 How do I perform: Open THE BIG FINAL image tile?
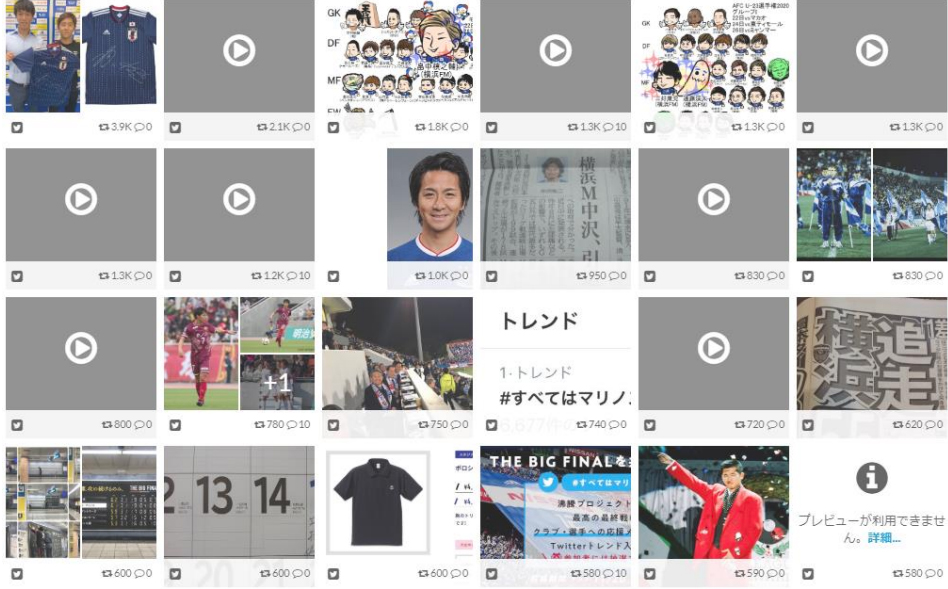point(555,502)
